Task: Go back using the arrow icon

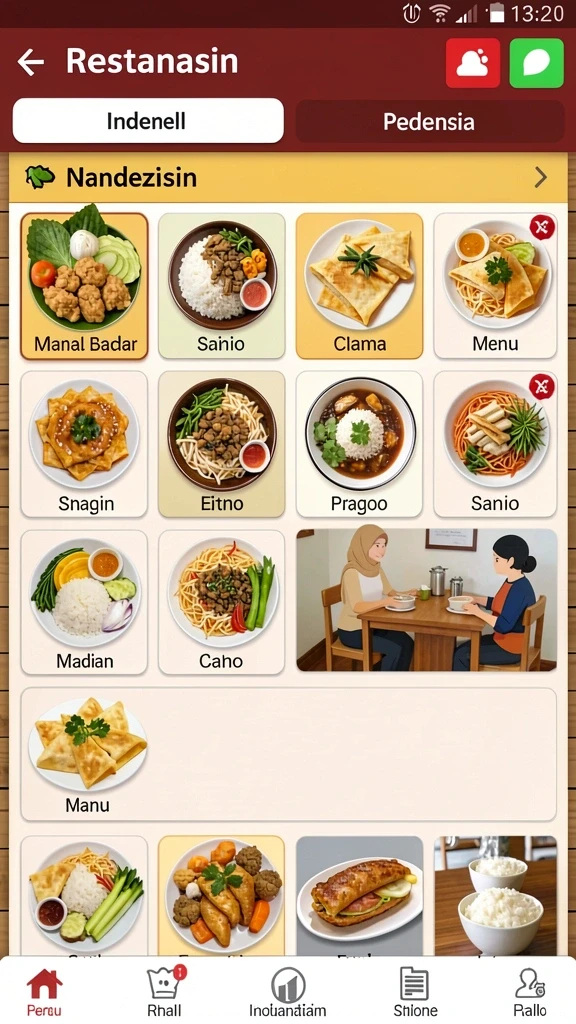Action: (31, 63)
